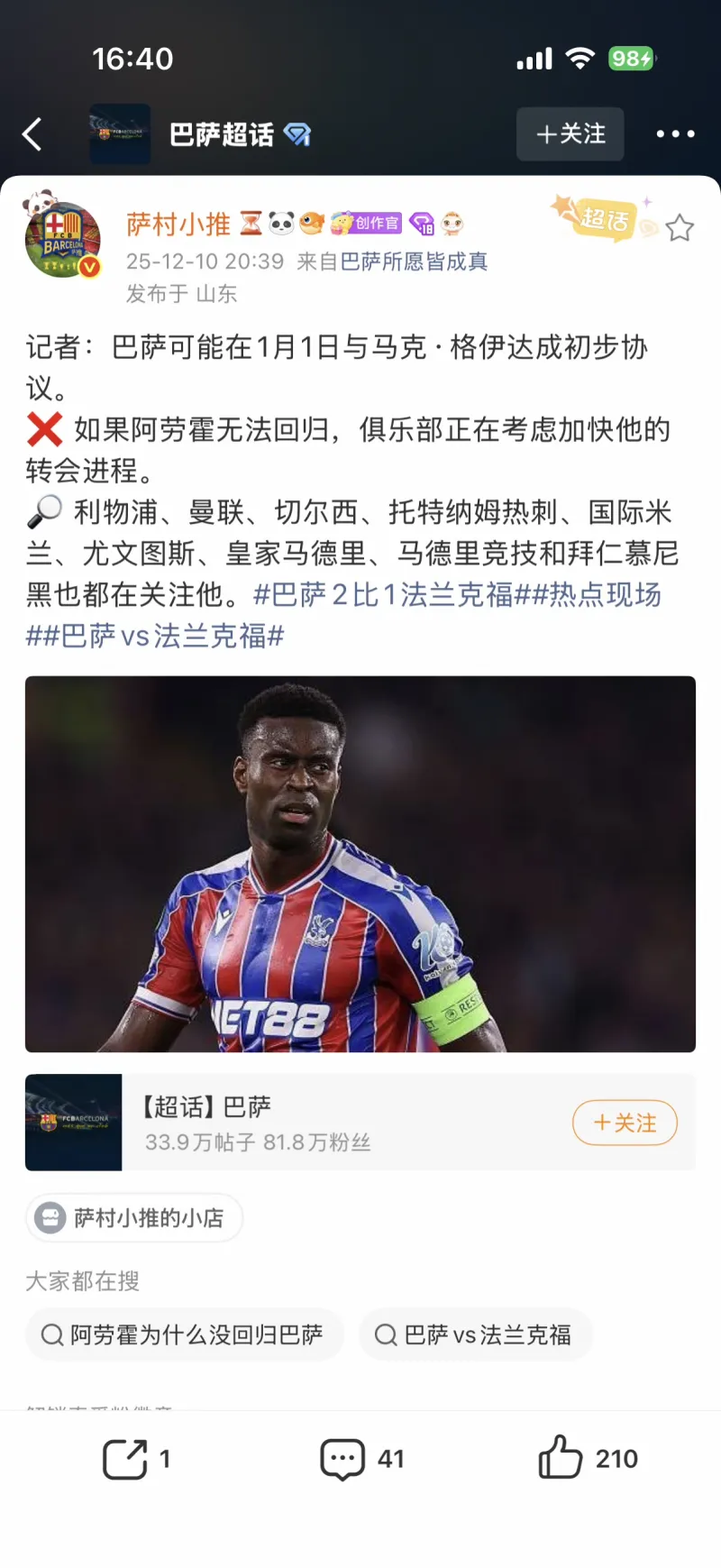Open 萨村小推's profile avatar

(61, 240)
